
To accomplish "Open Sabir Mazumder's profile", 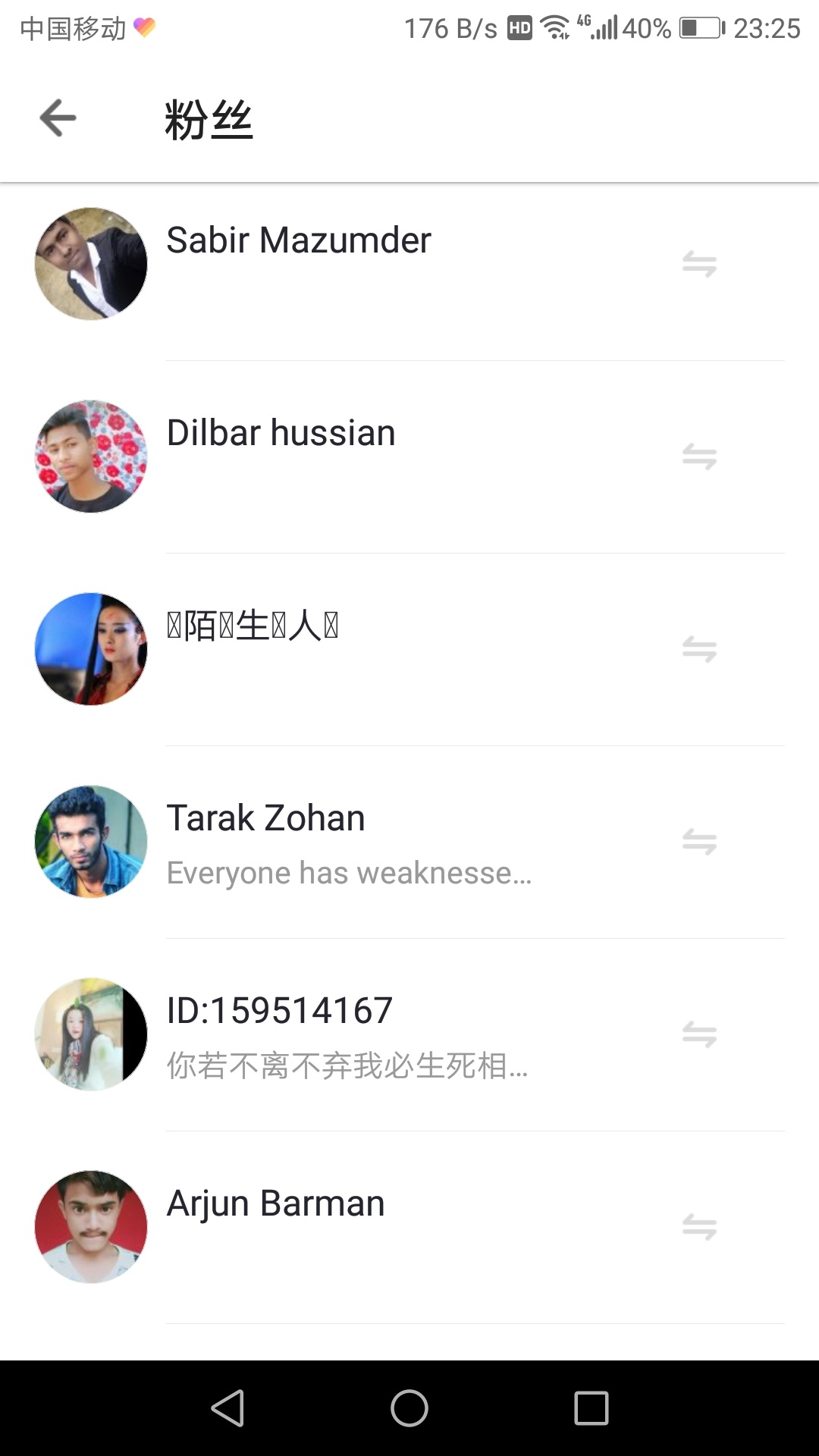I will point(409,264).
